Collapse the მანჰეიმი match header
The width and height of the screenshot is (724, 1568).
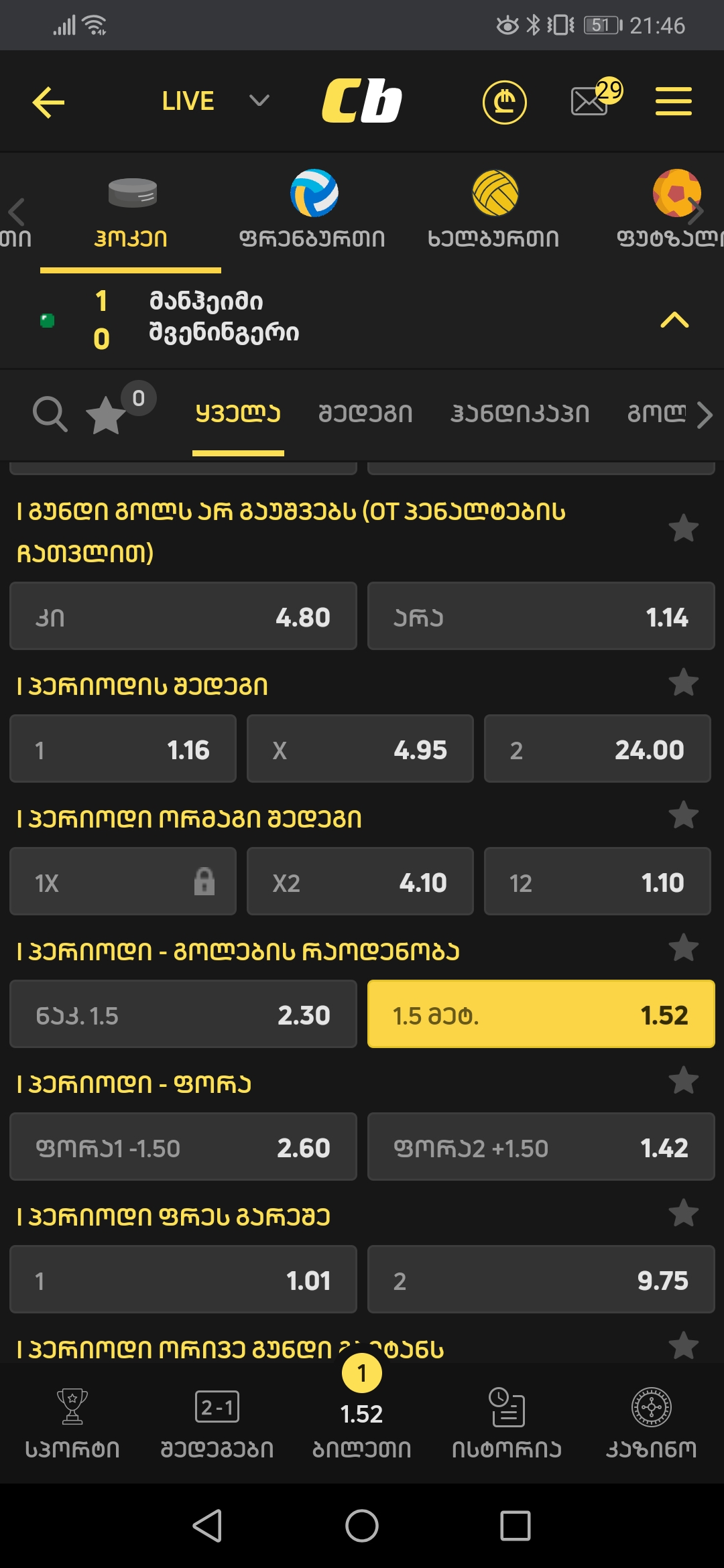point(674,320)
